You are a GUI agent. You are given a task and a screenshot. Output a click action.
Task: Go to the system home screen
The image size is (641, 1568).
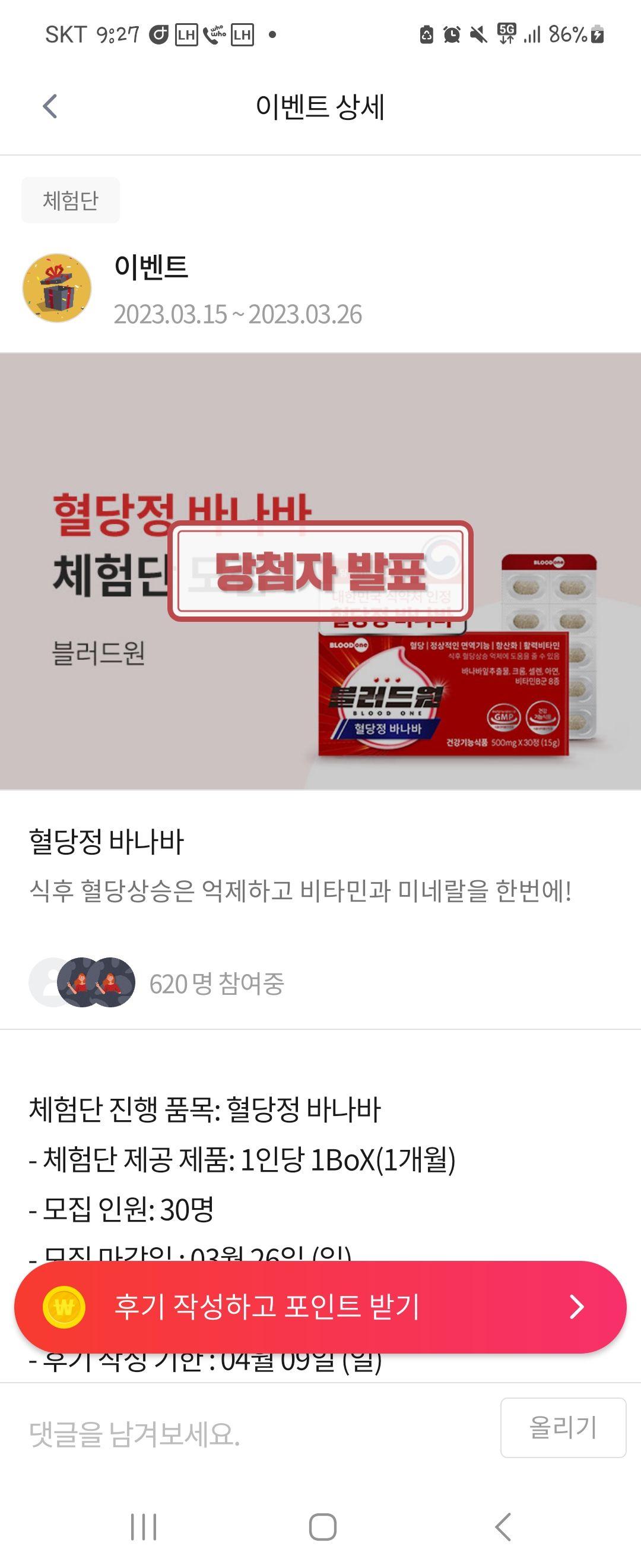tap(322, 1526)
